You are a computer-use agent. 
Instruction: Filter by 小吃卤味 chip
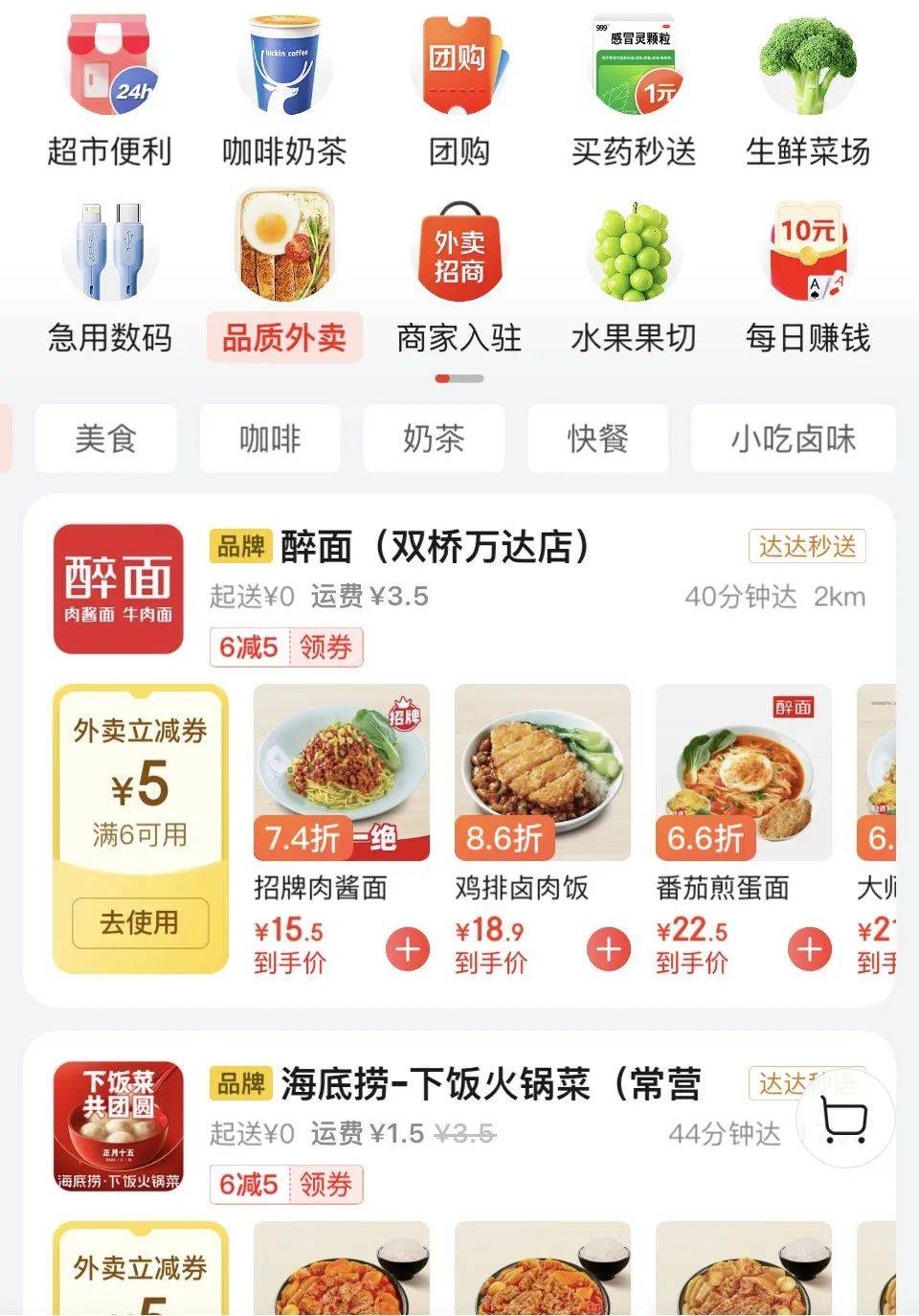(x=794, y=439)
